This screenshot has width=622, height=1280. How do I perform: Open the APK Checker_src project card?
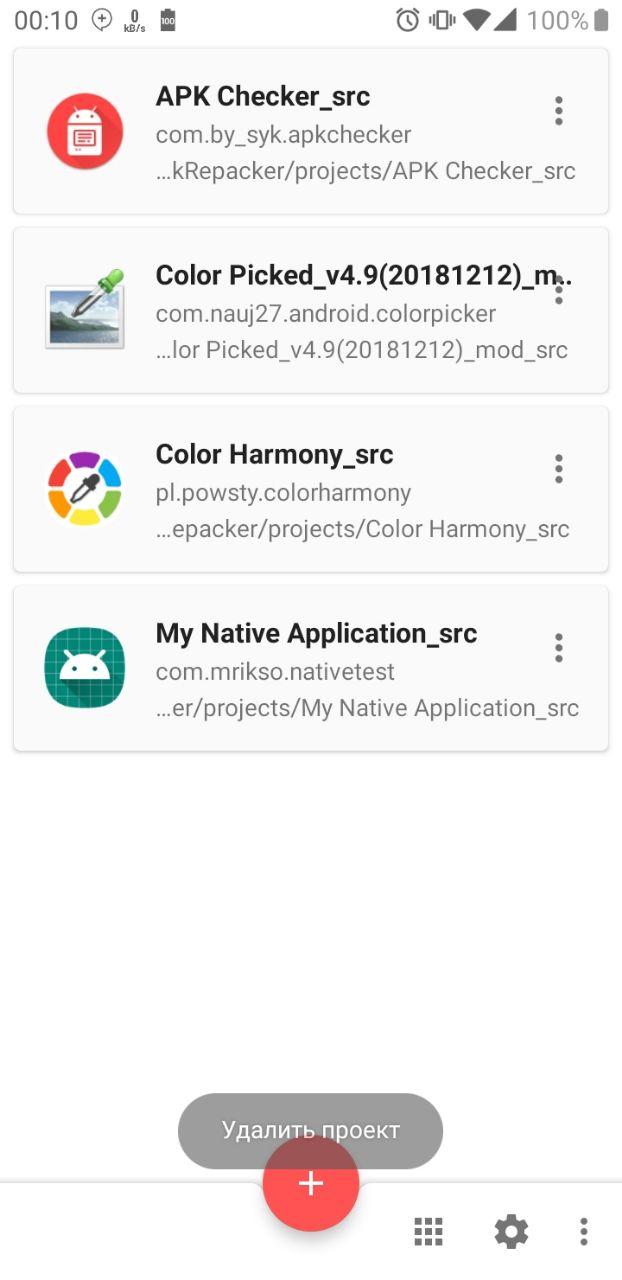pyautogui.click(x=310, y=131)
